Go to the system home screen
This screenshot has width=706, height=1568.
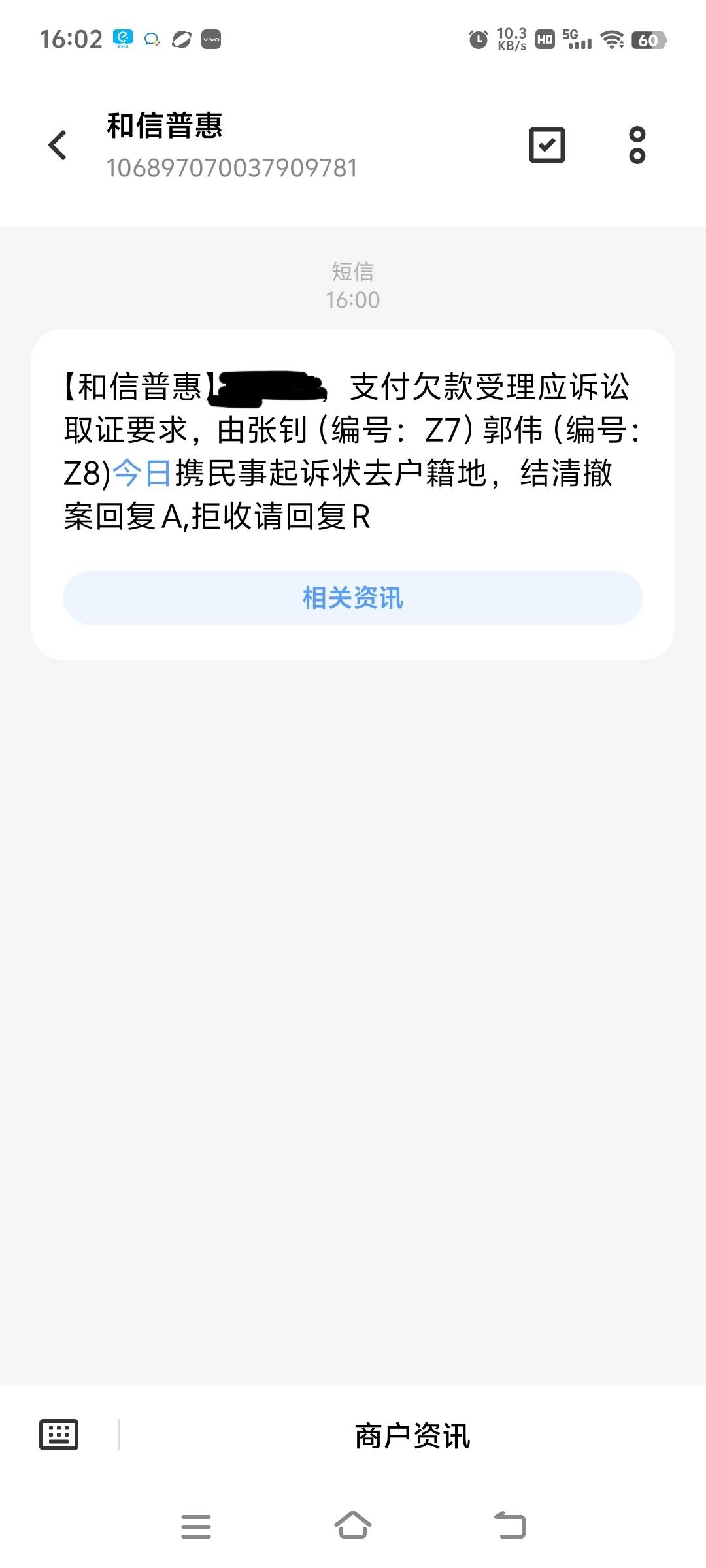click(x=353, y=1526)
